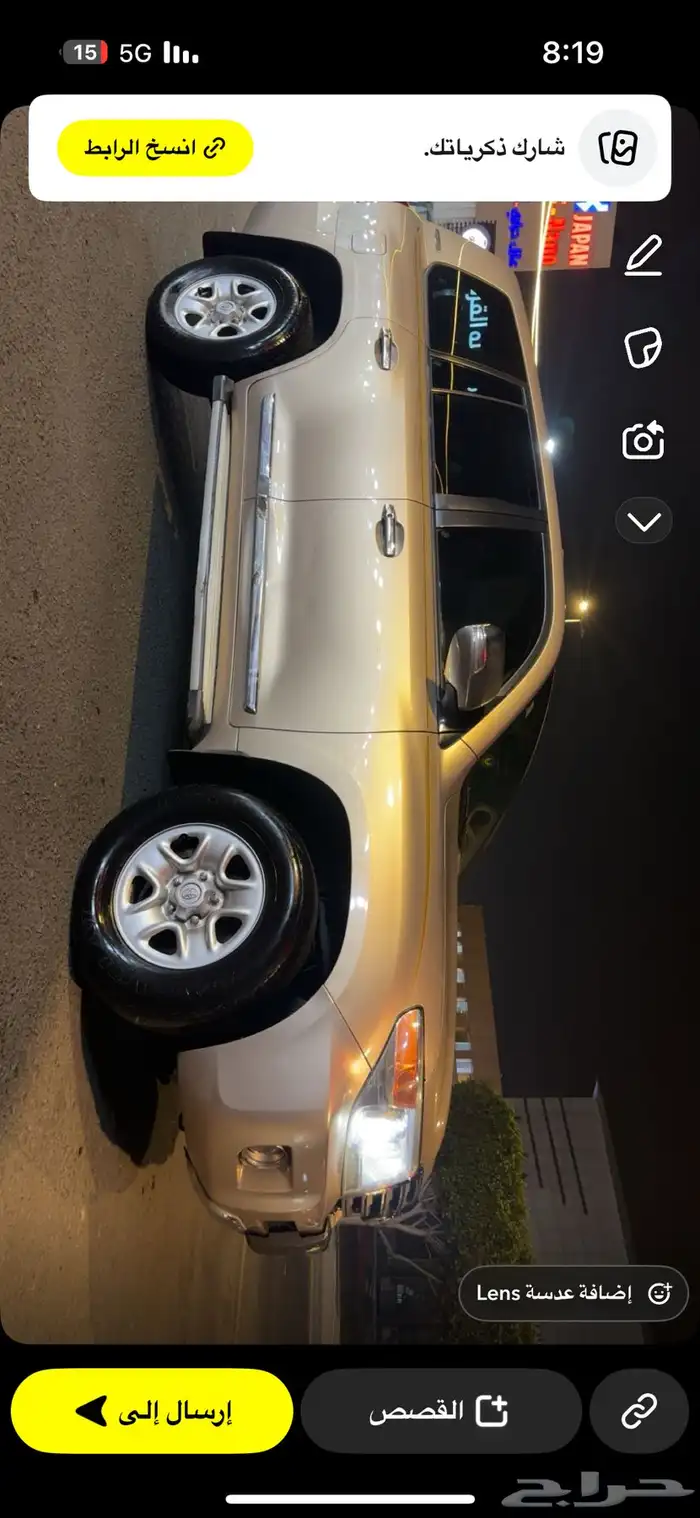Image resolution: width=700 pixels, height=1518 pixels.
Task: Tap the round link icon button
Action: click(638, 1411)
